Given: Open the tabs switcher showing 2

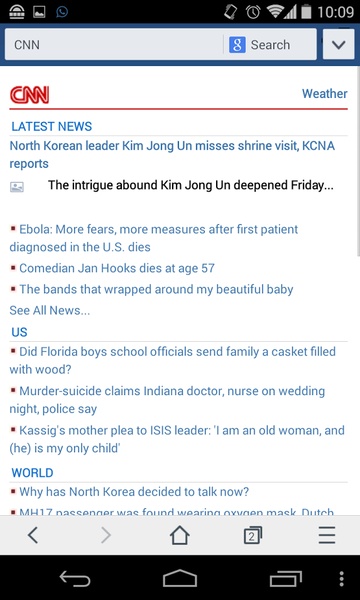Looking at the screenshot, I should coord(253,535).
